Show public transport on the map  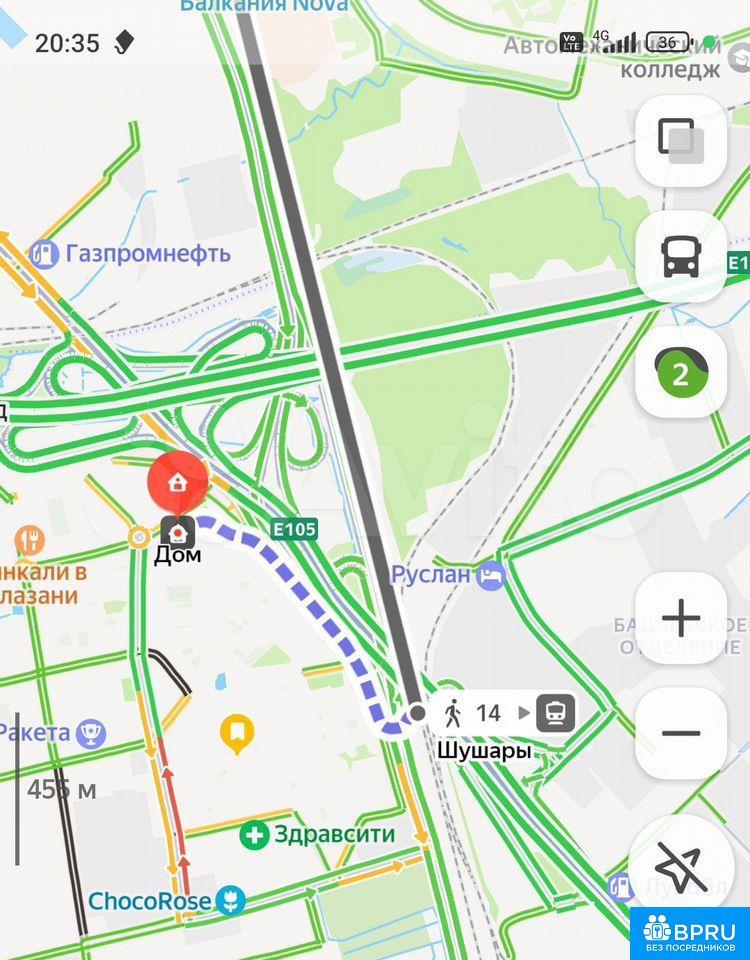pyautogui.click(x=680, y=258)
